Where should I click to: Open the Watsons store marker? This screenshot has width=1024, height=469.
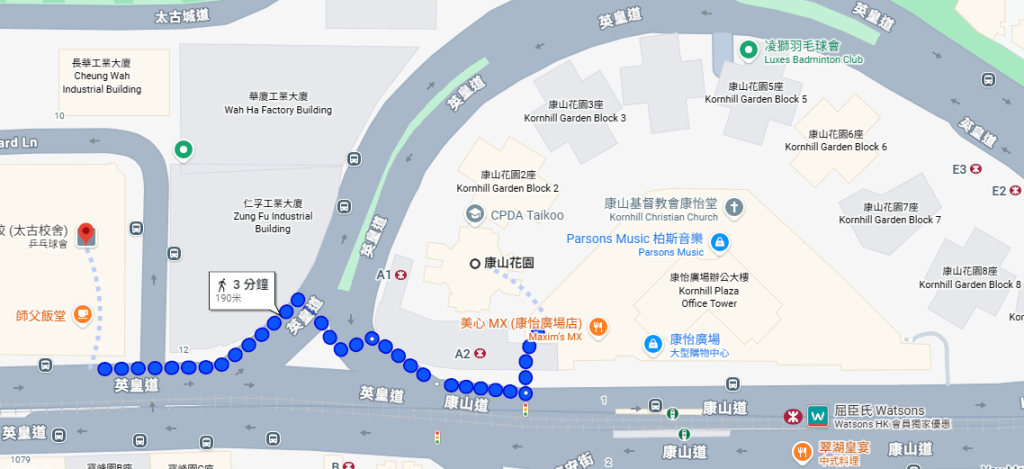pos(817,413)
